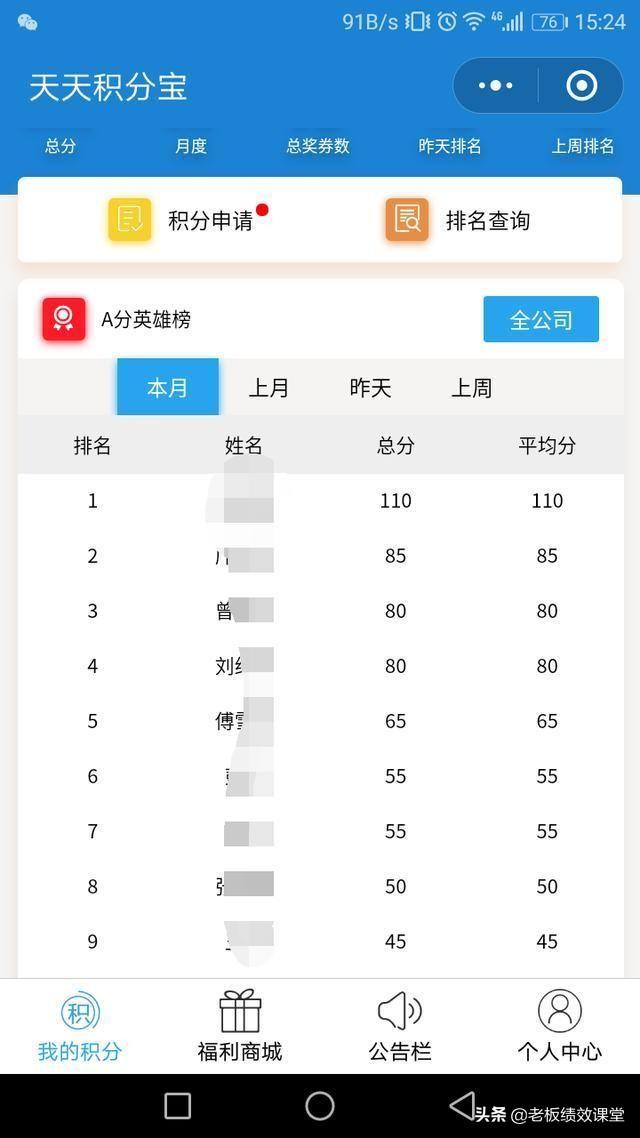Viewport: 640px width, 1138px height.
Task: Switch to the 上月 tab
Action: coord(269,388)
